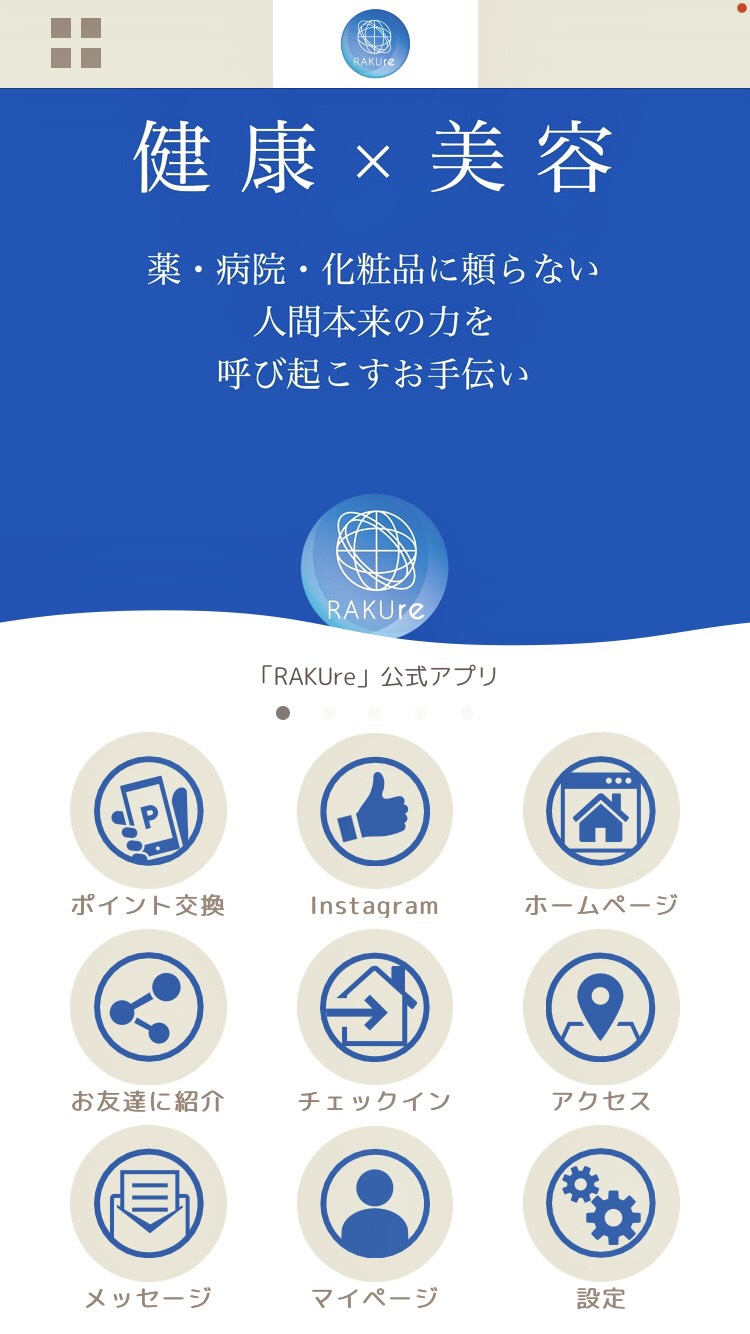This screenshot has height=1334, width=750.
Task: Open the マイページ profile icon
Action: [375, 1203]
